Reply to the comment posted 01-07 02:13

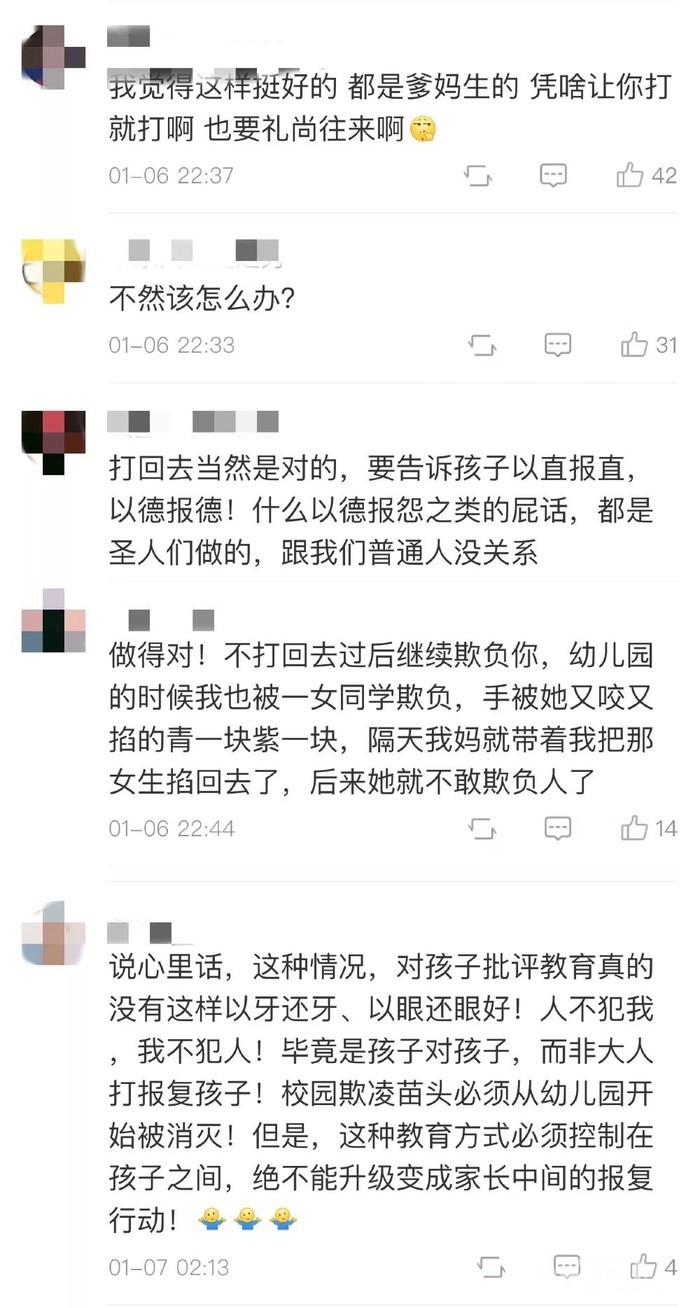tap(566, 1267)
